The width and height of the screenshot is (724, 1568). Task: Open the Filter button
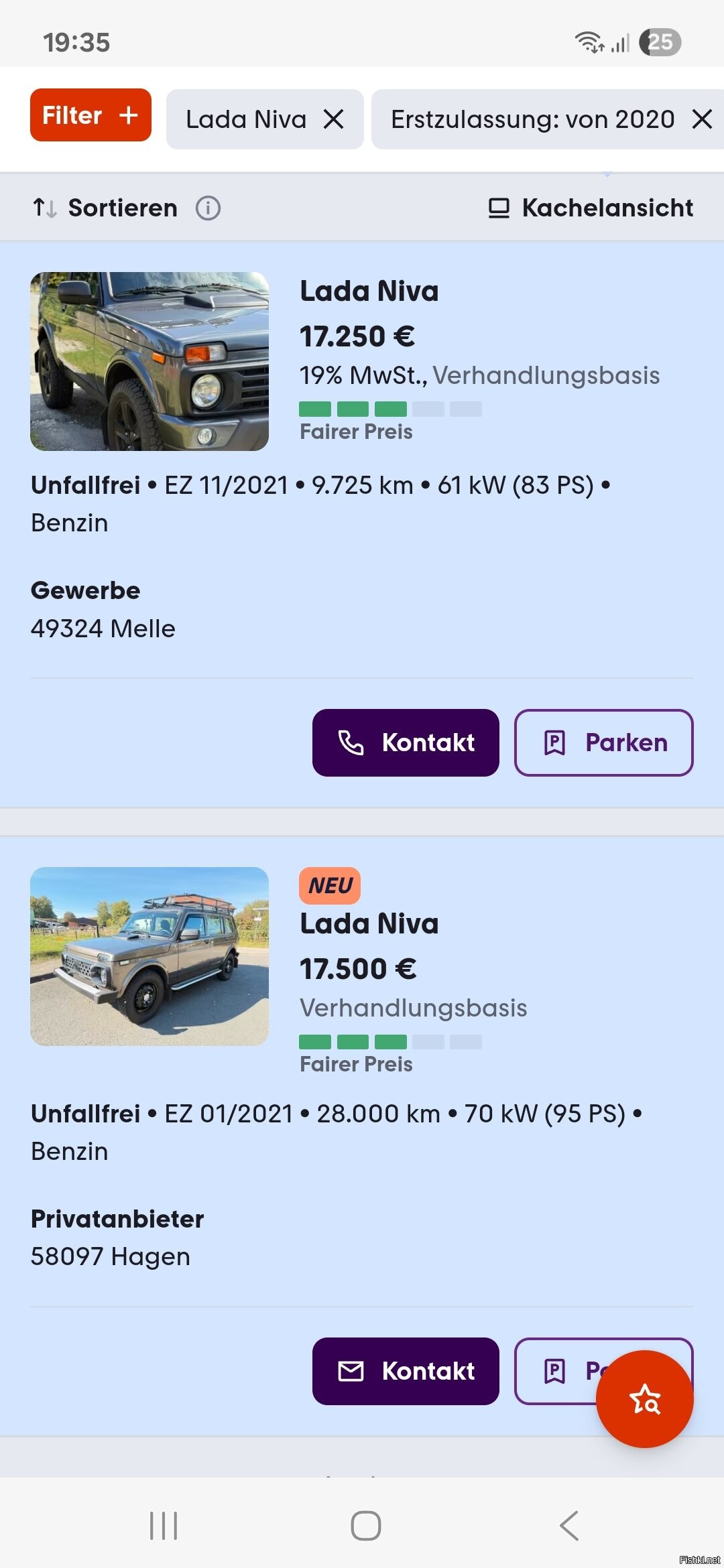tap(90, 115)
